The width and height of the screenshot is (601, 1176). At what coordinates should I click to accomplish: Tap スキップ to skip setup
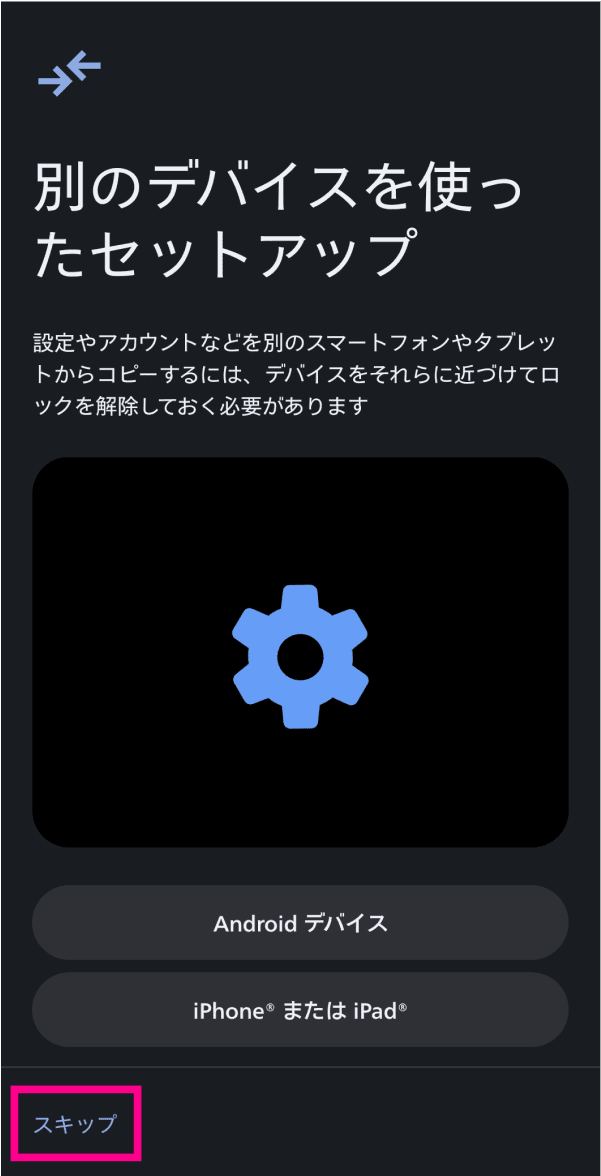click(75, 1123)
